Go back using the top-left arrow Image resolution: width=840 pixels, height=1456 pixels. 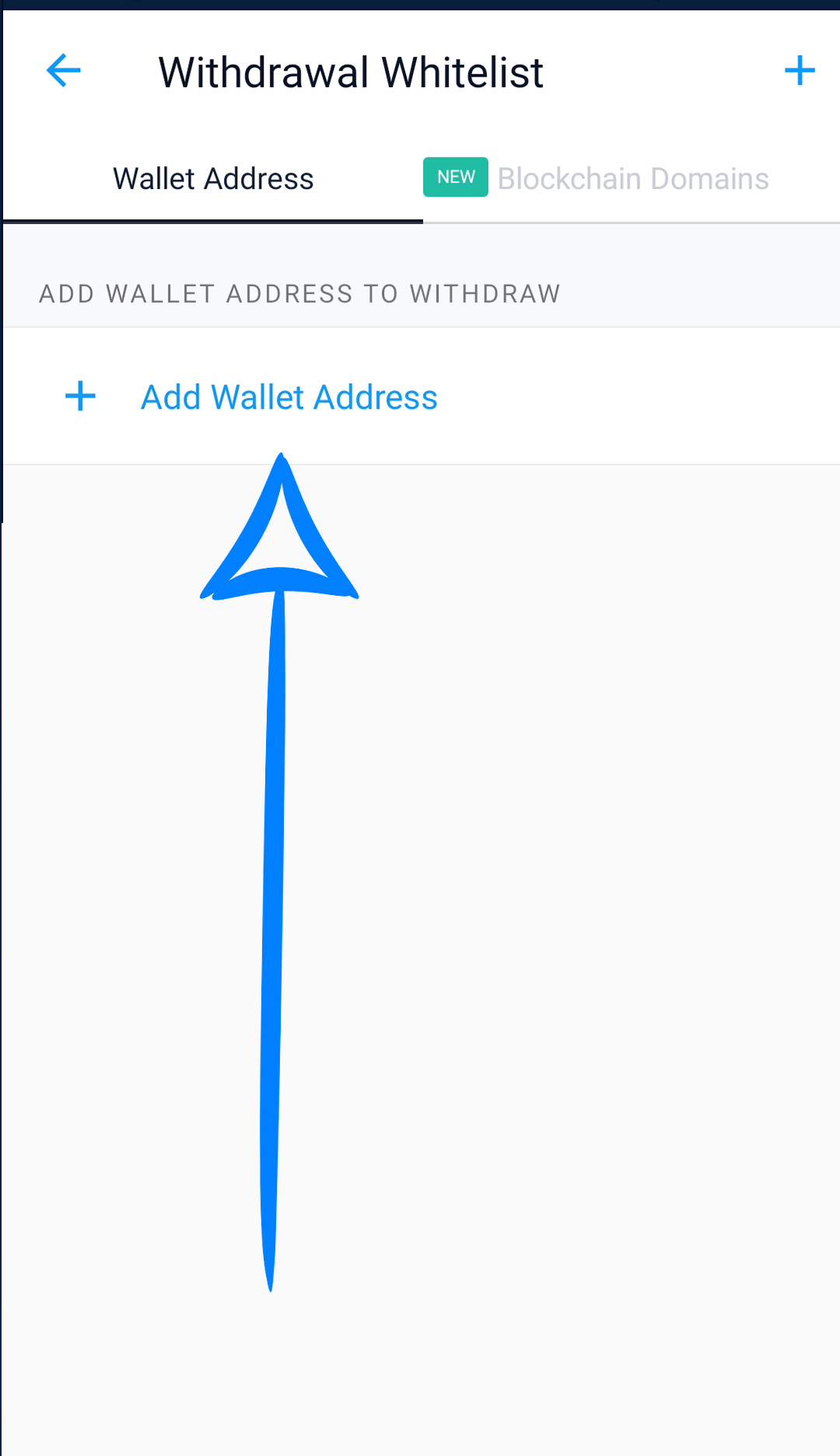coord(64,71)
